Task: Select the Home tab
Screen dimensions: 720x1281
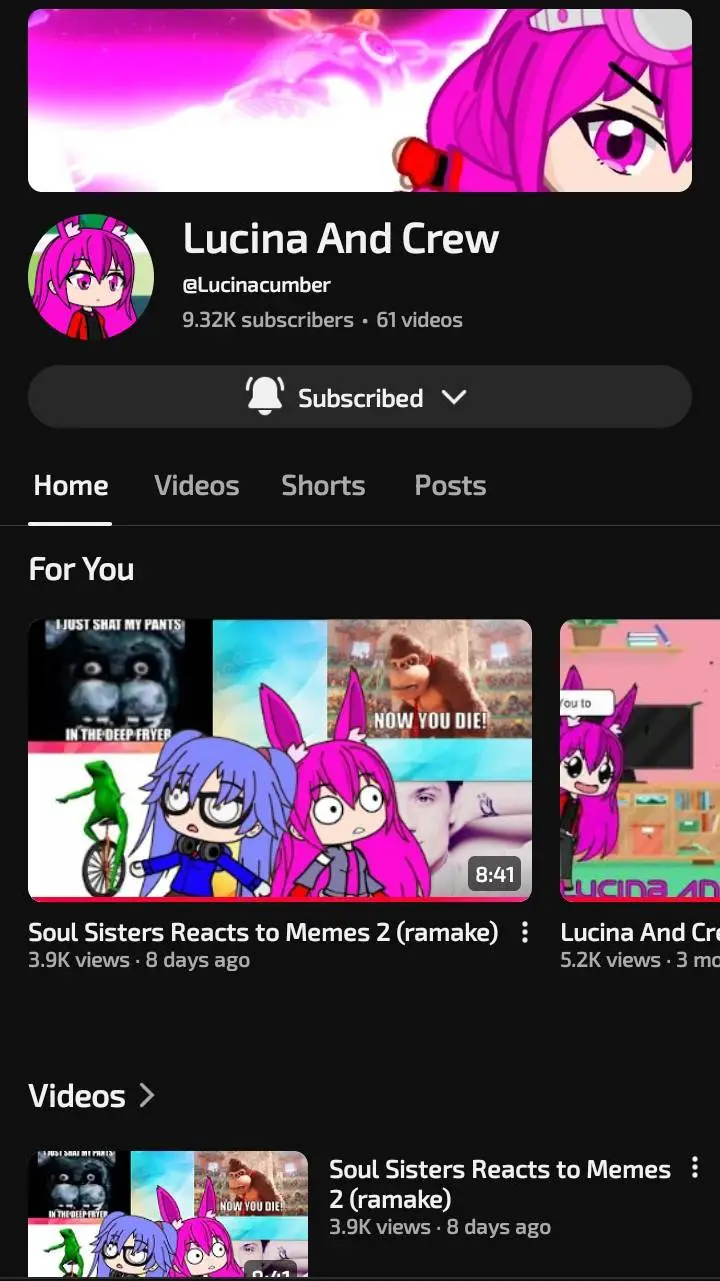Action: click(x=70, y=486)
